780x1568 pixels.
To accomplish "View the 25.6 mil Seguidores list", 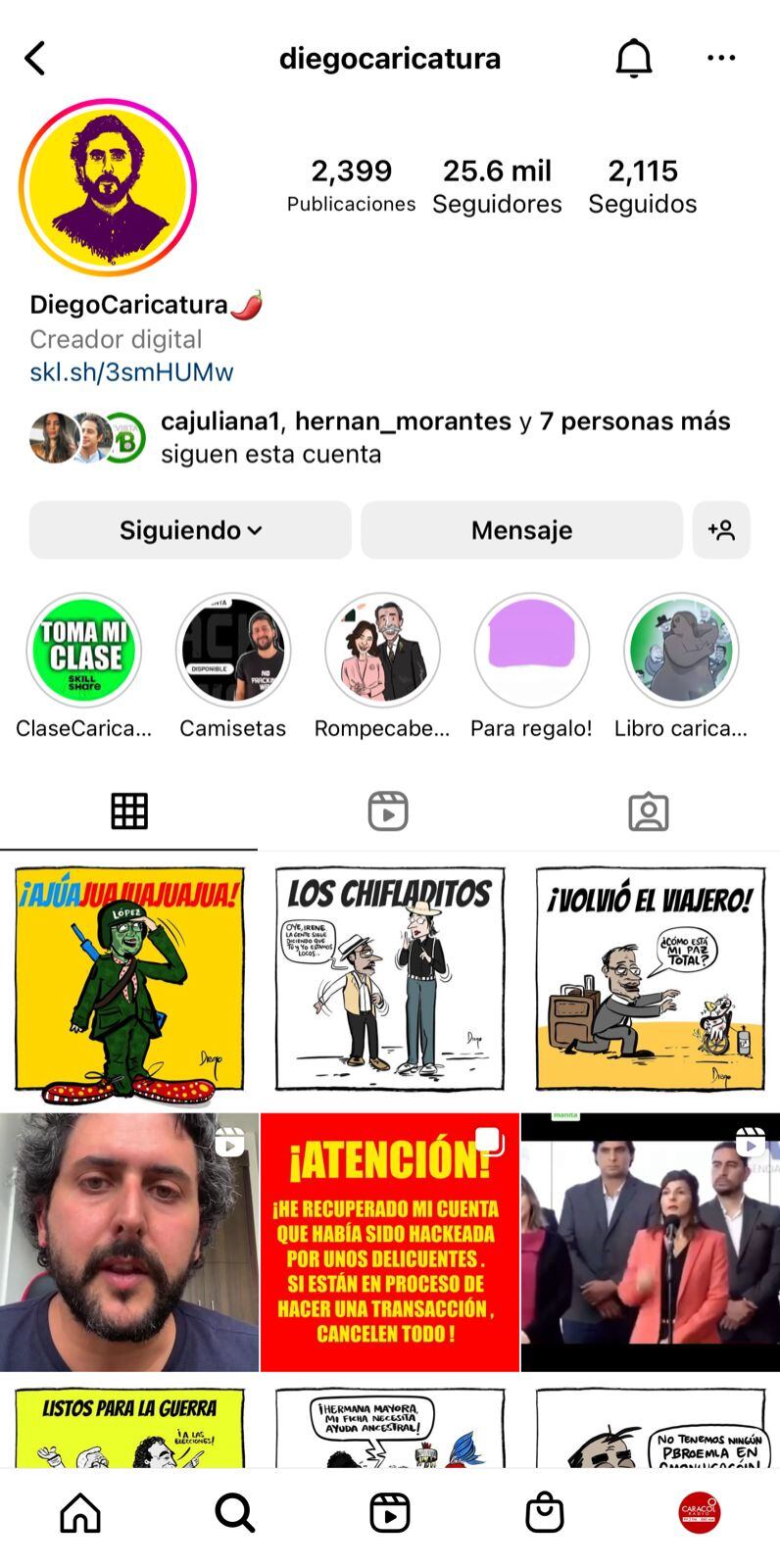I will click(x=497, y=186).
